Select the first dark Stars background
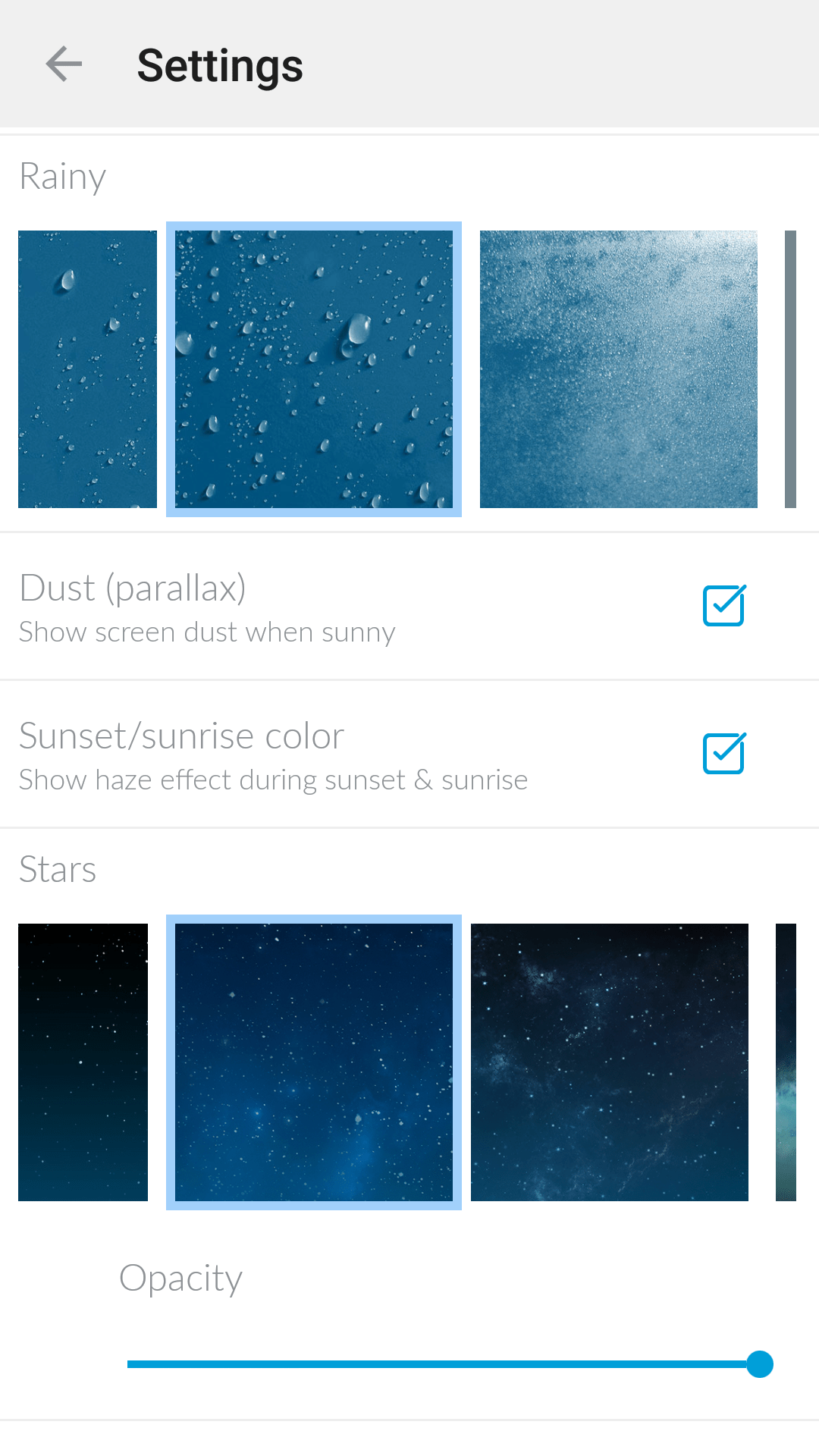Screen dimensions: 819x1456 83,1062
